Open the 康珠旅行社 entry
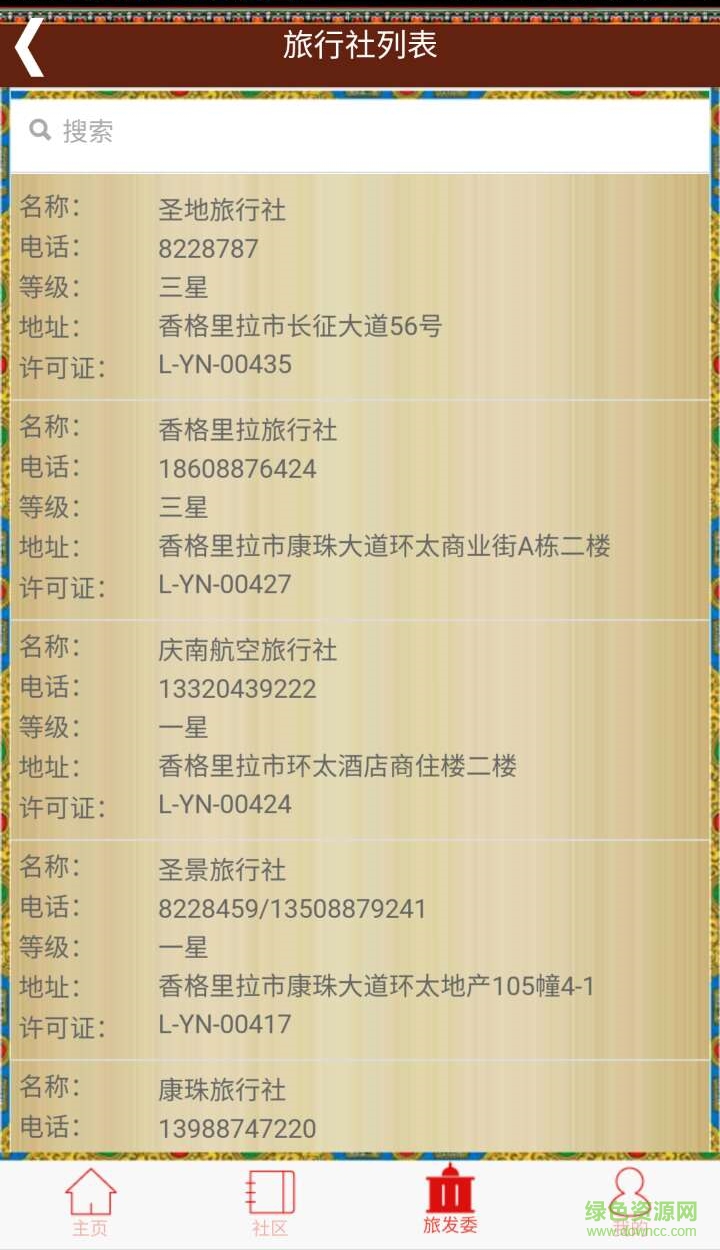720x1250 pixels. click(360, 1108)
